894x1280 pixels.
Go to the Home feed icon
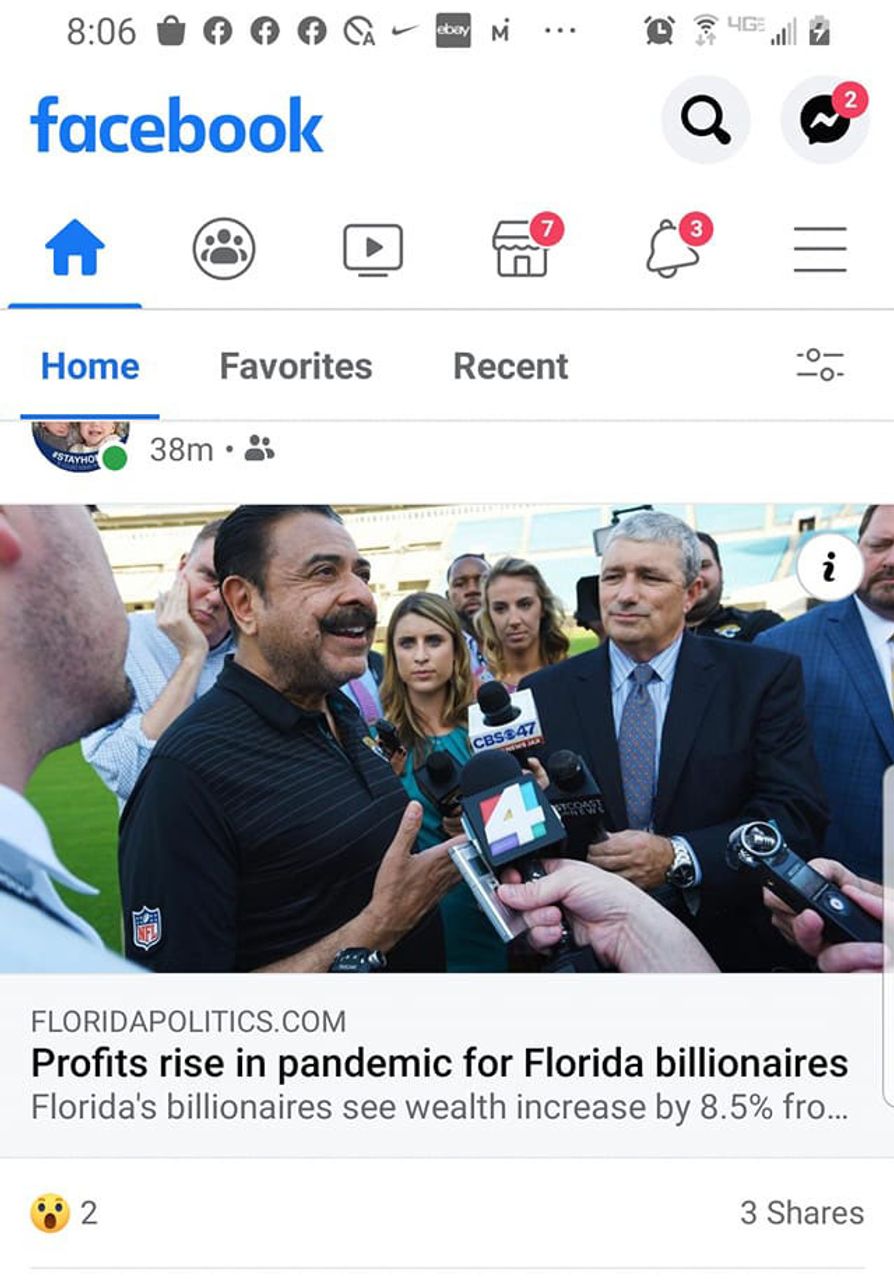click(75, 248)
